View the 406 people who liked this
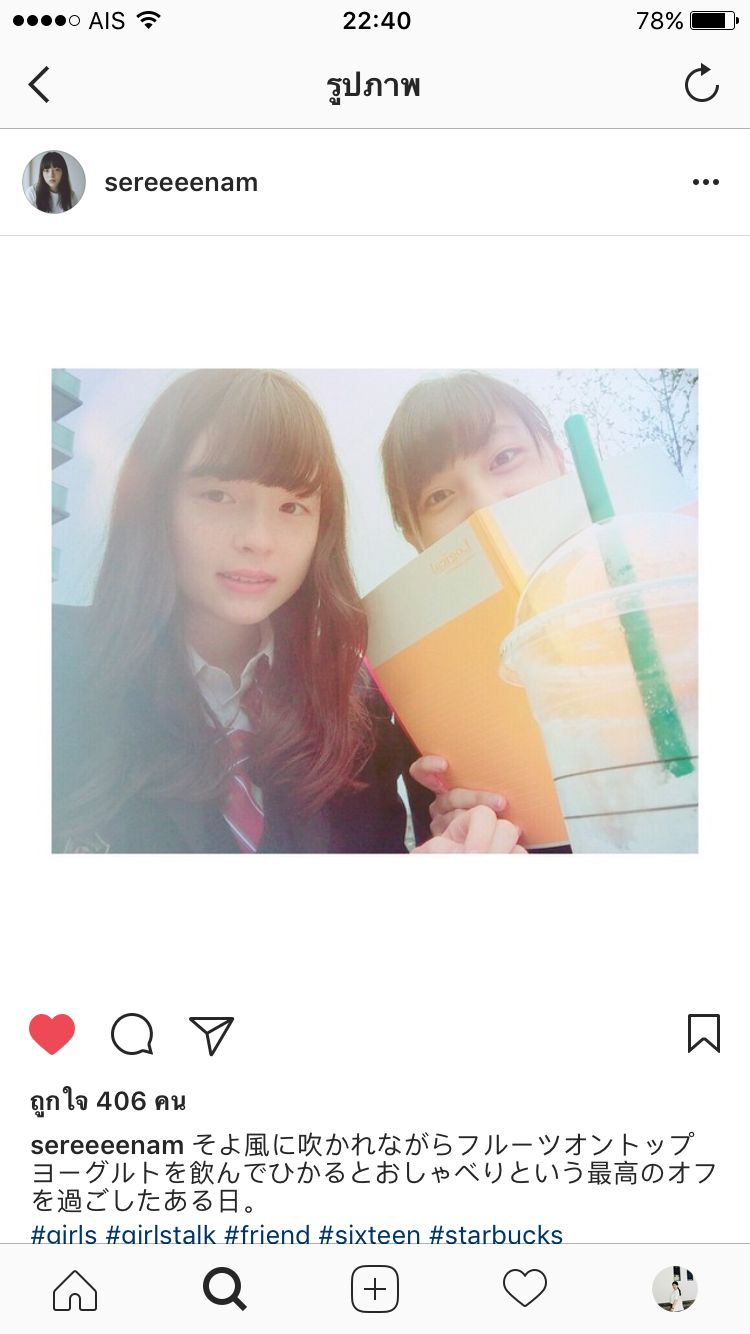The image size is (750, 1334). 108,1102
